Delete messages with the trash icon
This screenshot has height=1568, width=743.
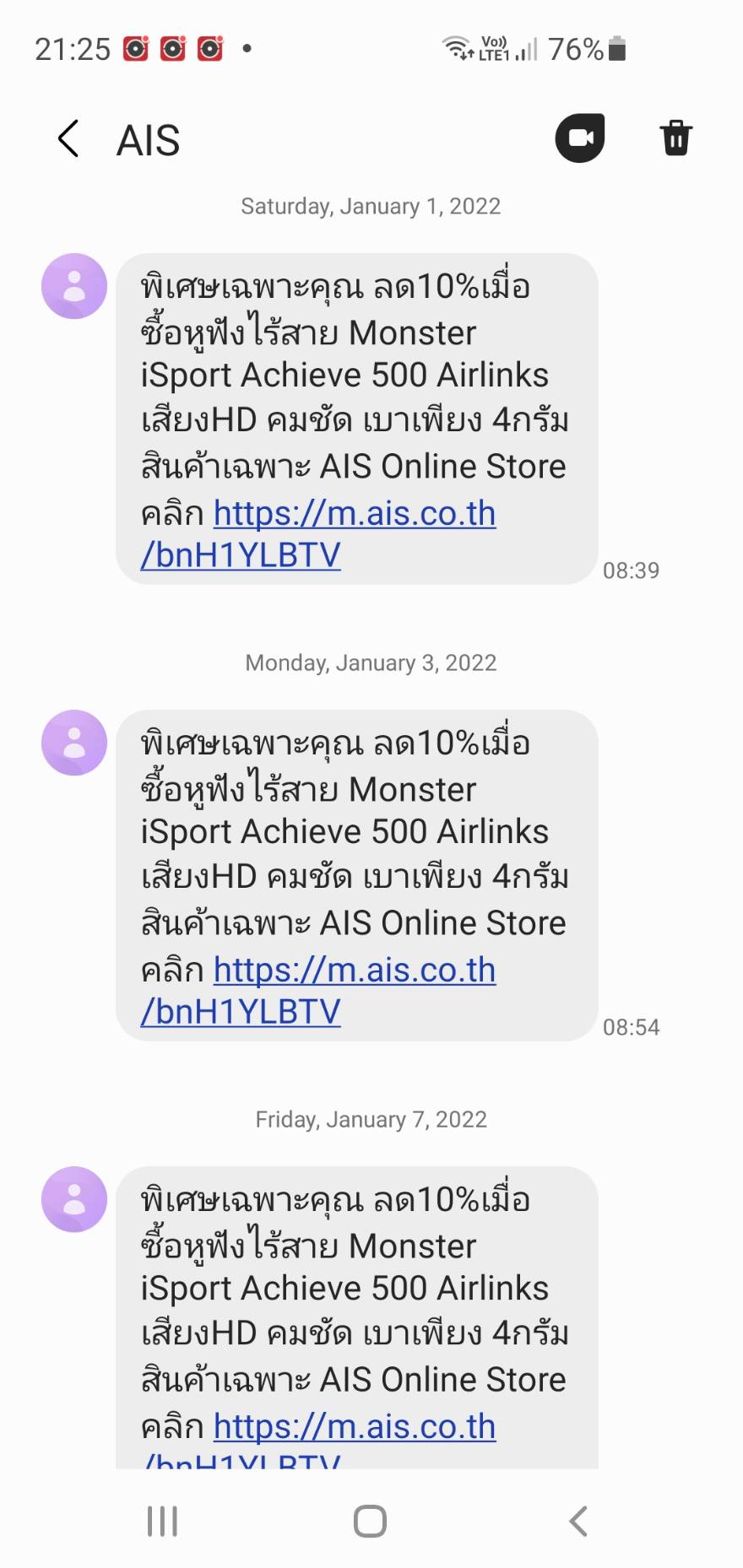675,138
